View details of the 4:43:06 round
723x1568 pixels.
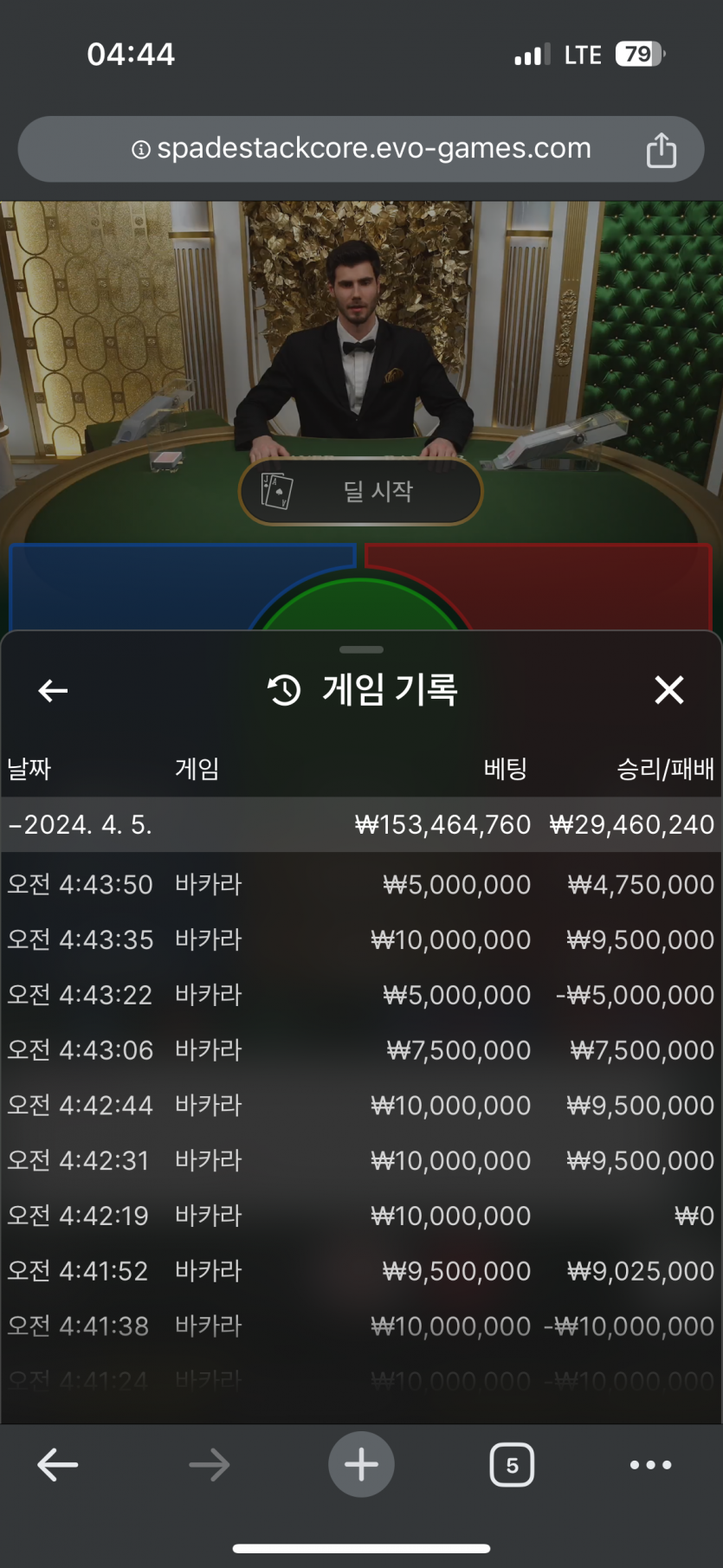(x=361, y=1050)
